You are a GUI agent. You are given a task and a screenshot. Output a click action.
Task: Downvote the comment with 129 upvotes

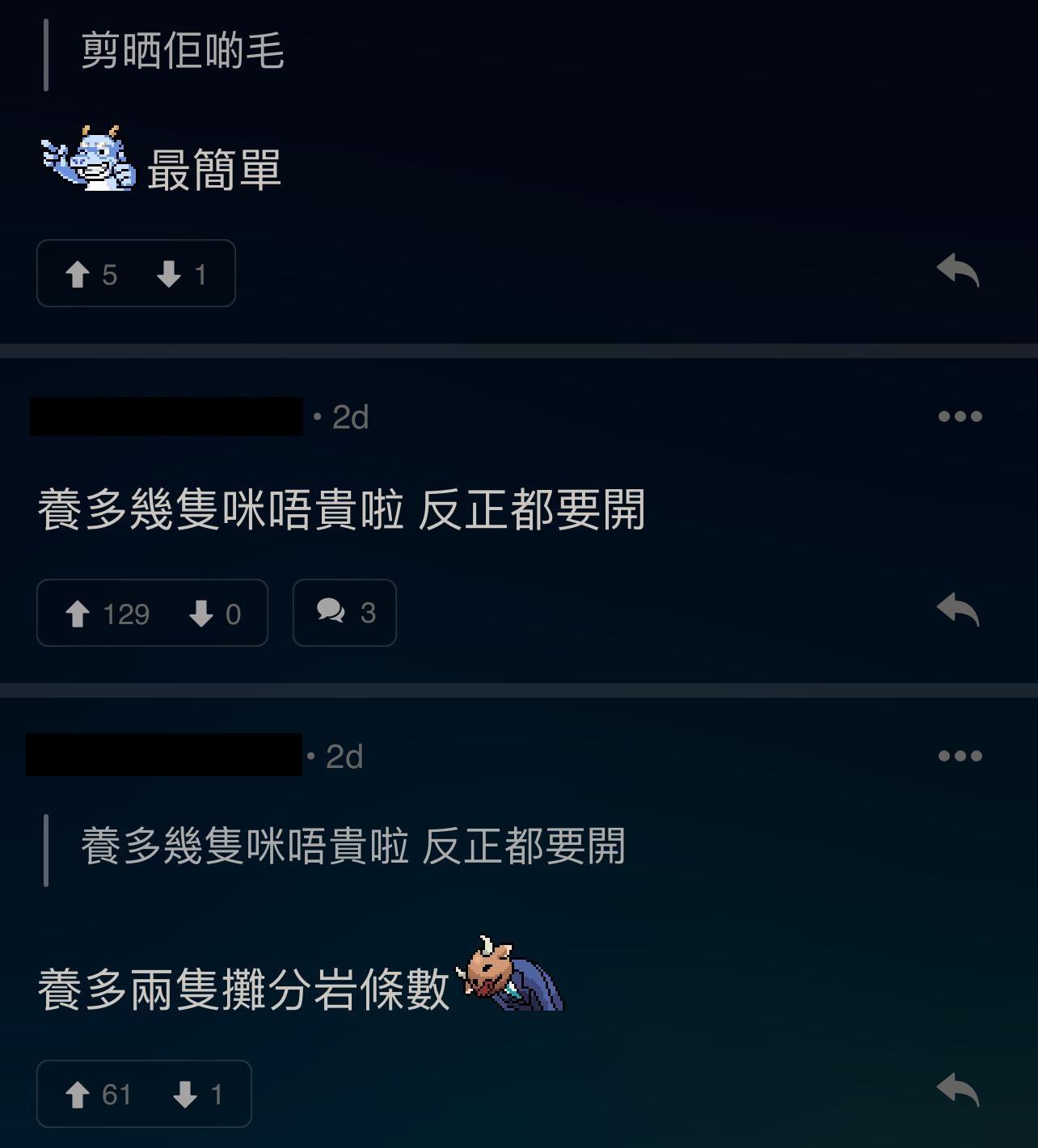point(201,614)
